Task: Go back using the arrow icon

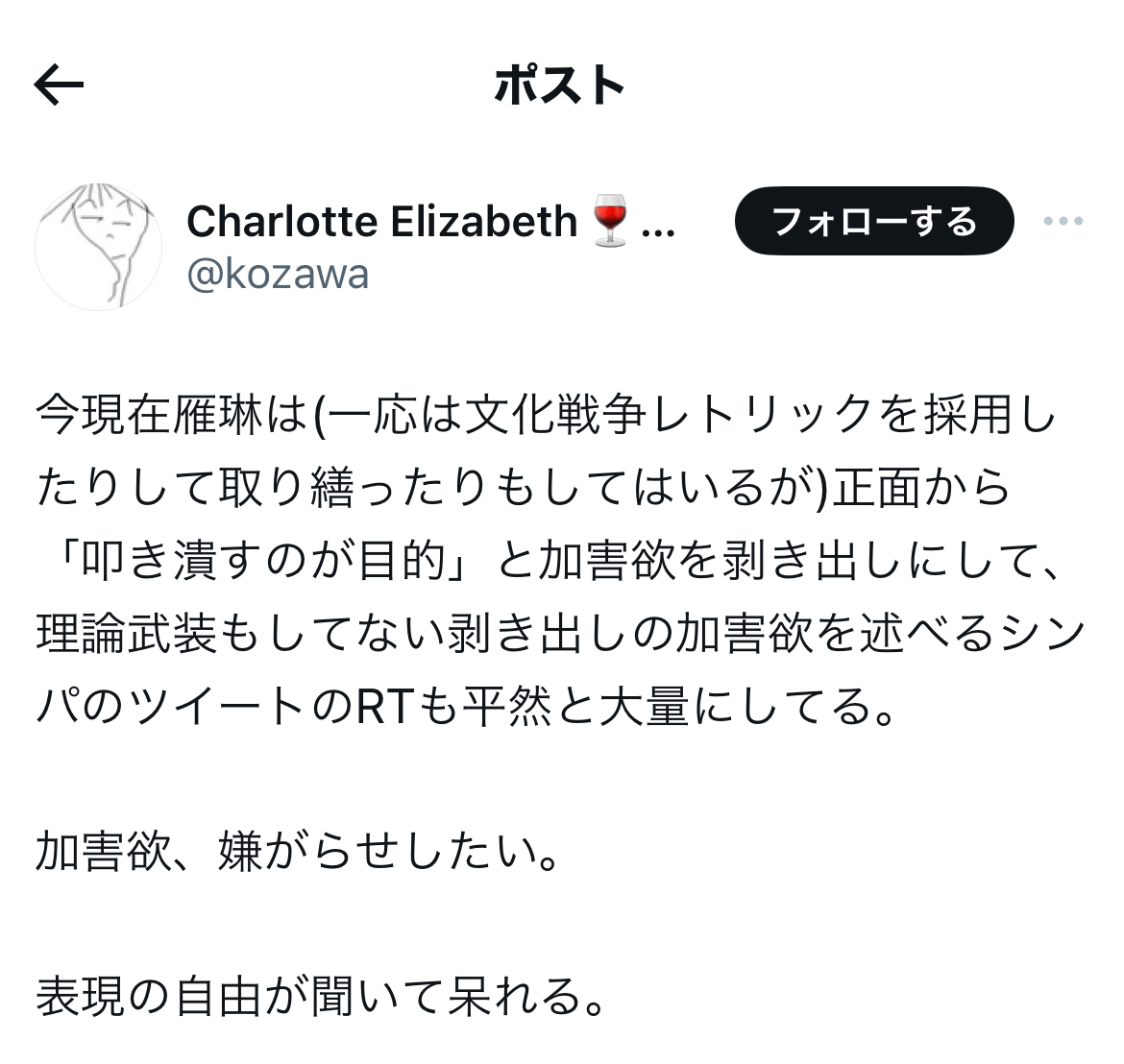Action: [x=60, y=86]
